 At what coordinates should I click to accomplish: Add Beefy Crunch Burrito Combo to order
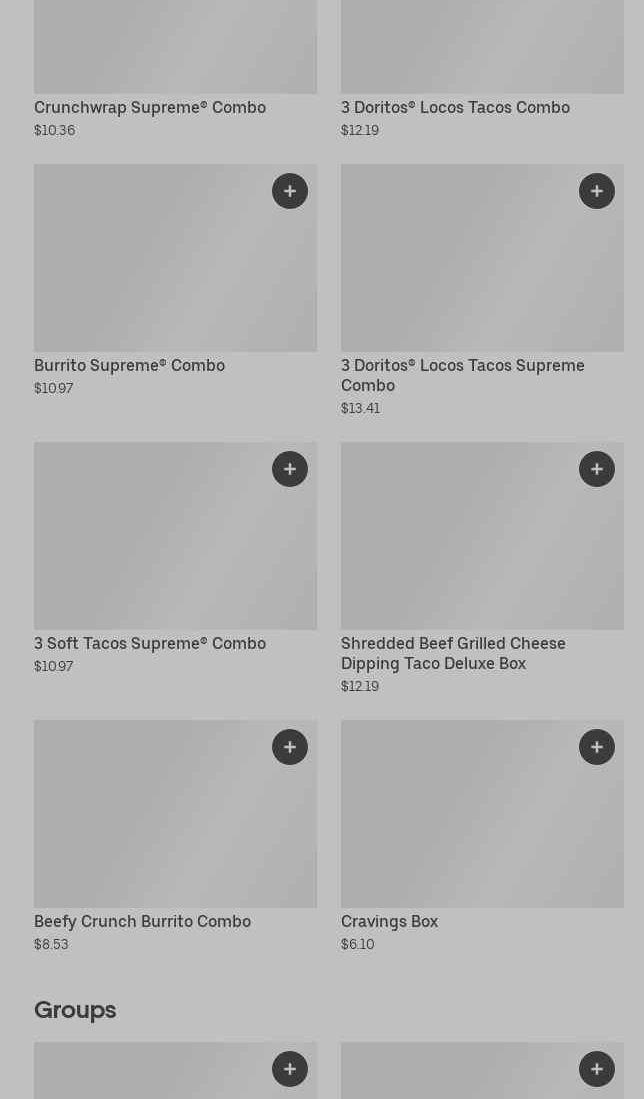point(290,747)
